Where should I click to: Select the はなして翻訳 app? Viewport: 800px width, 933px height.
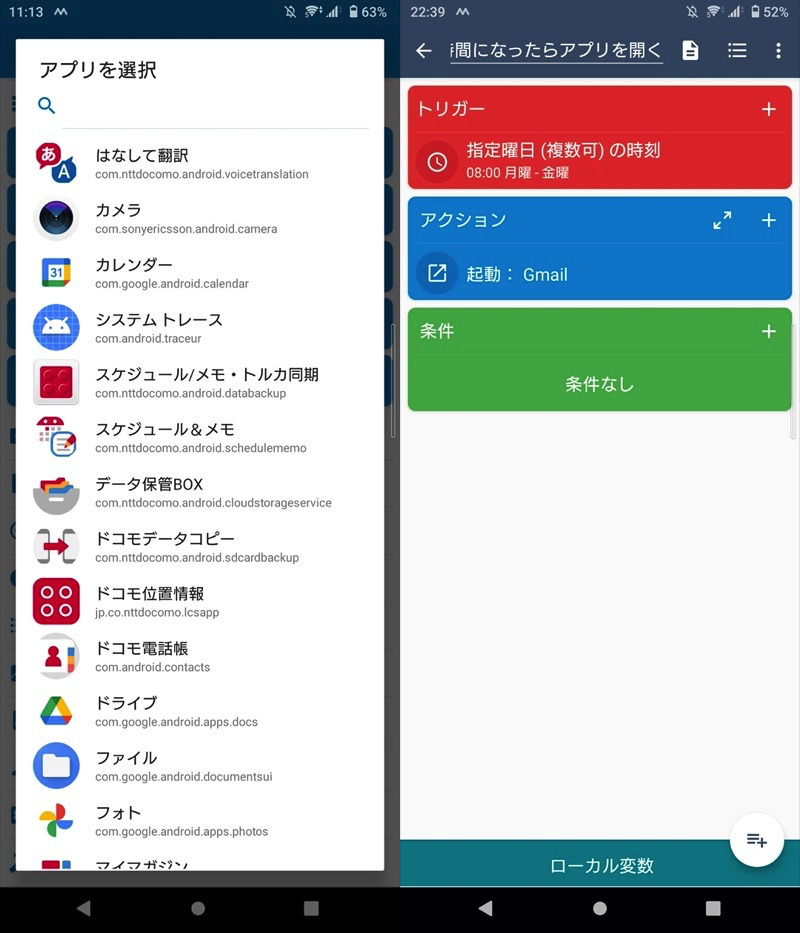pyautogui.click(x=200, y=163)
